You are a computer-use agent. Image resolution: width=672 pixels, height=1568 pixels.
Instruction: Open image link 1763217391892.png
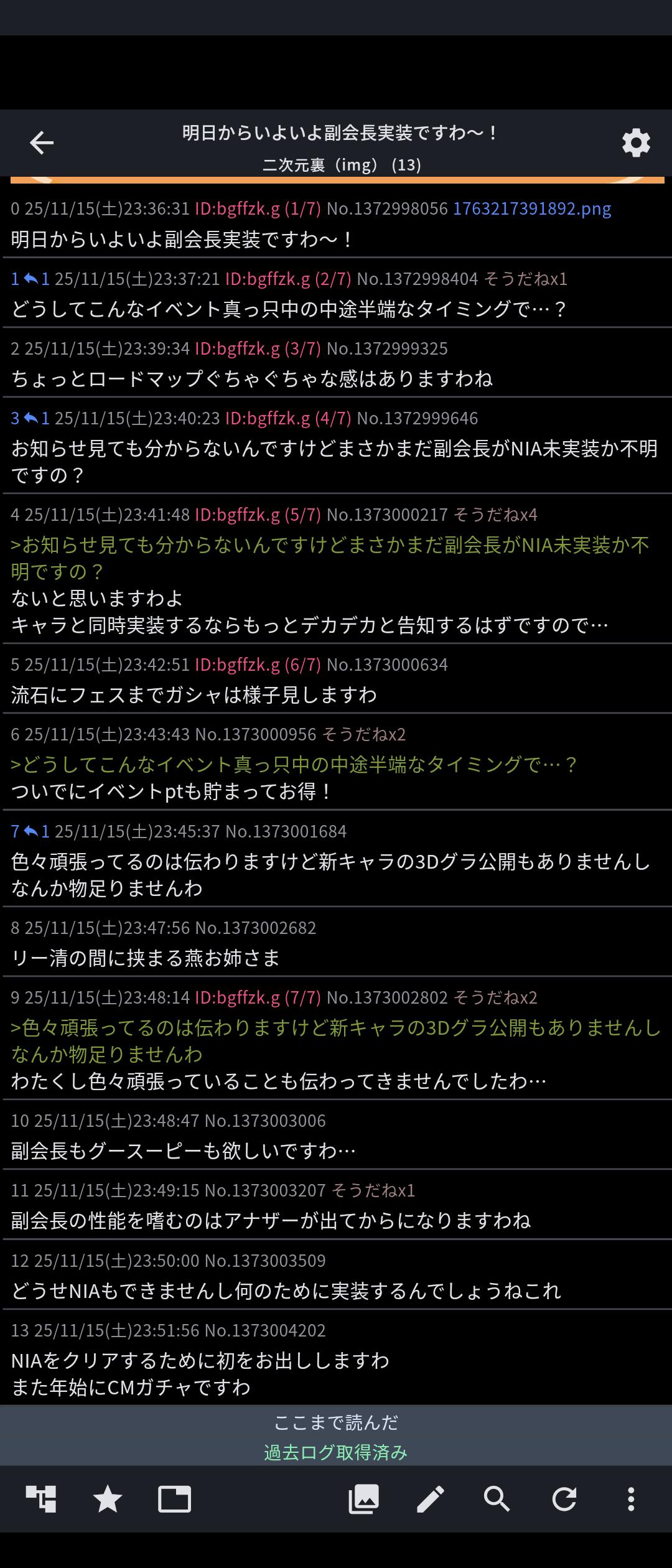(x=531, y=208)
